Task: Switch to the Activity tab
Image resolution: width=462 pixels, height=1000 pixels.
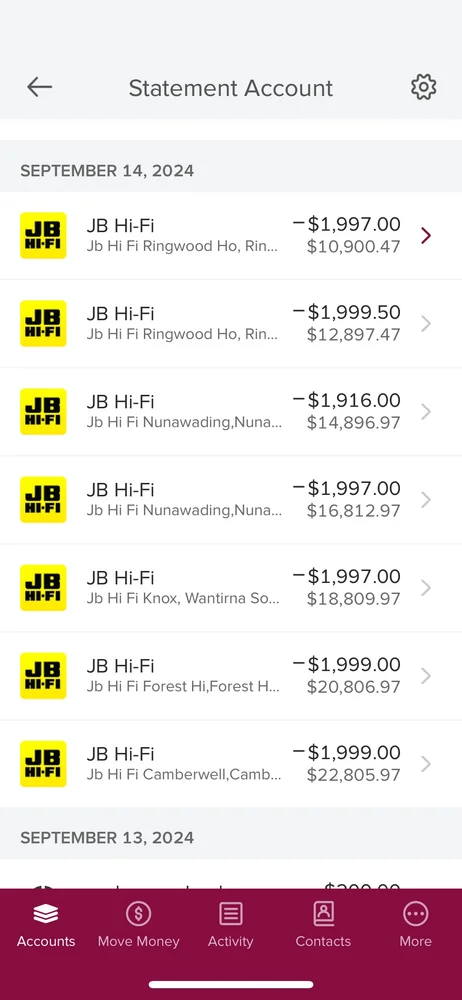Action: [230, 925]
